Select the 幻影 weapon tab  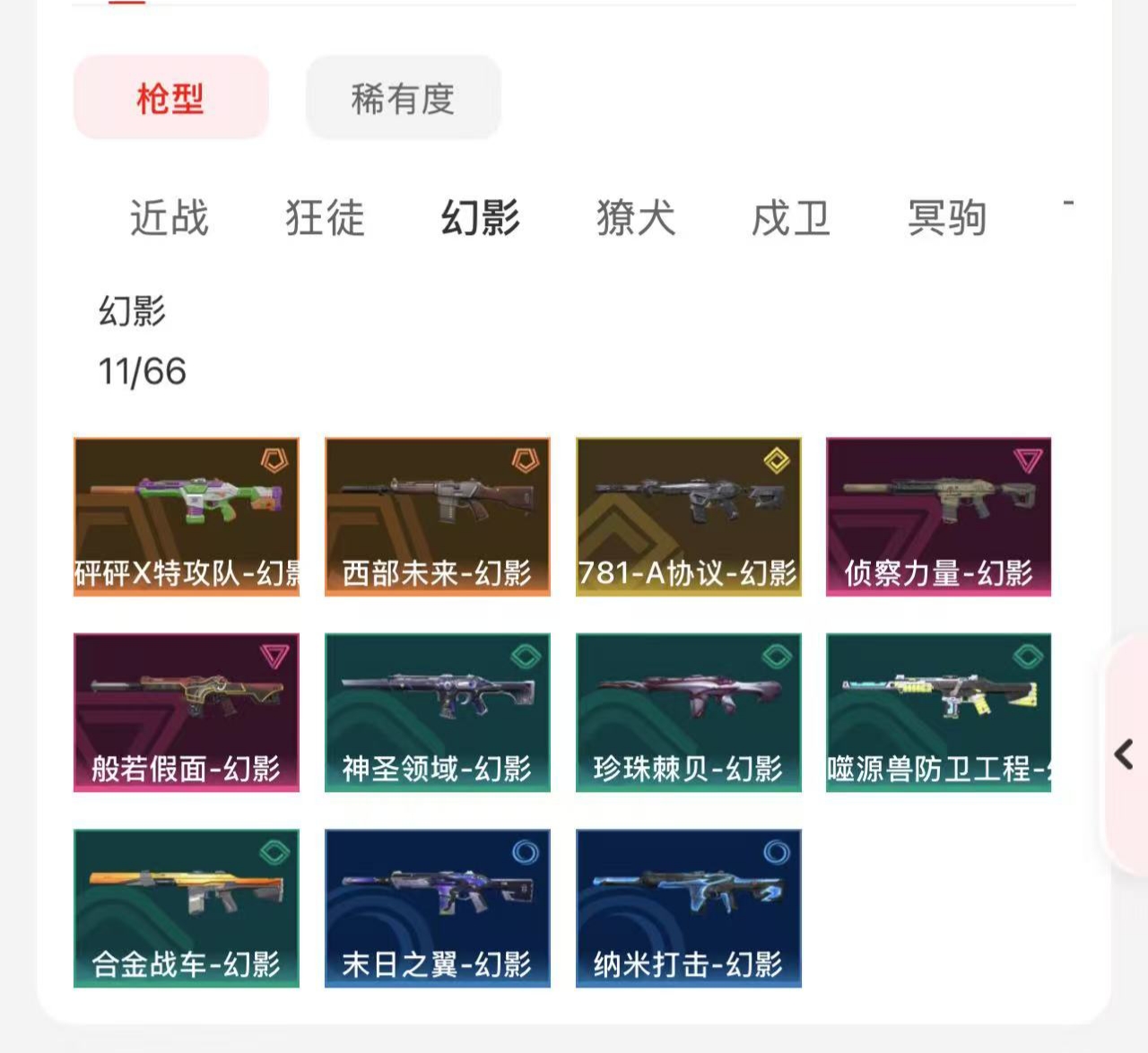point(480,218)
